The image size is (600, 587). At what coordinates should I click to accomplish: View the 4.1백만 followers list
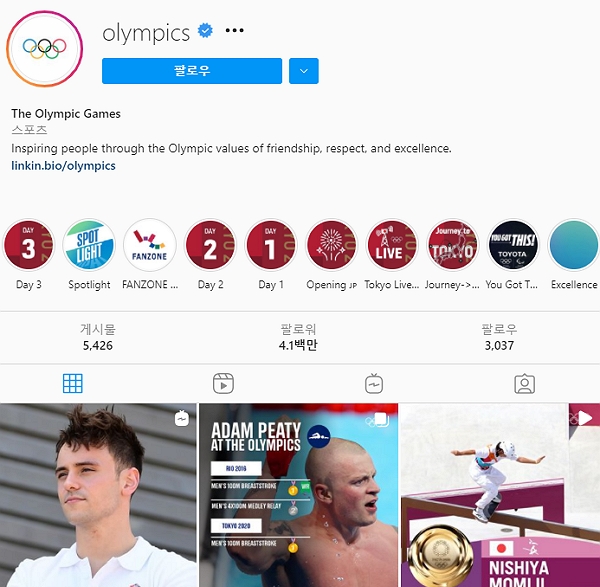click(x=298, y=337)
